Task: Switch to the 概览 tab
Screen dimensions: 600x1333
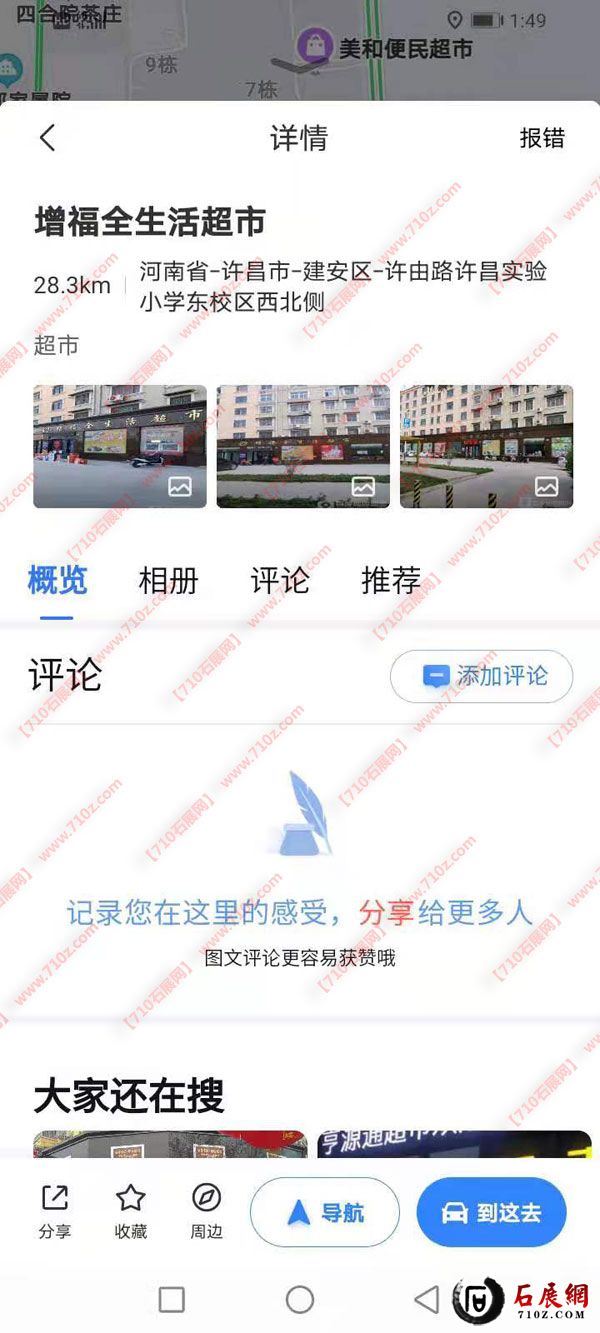Action: pos(57,581)
